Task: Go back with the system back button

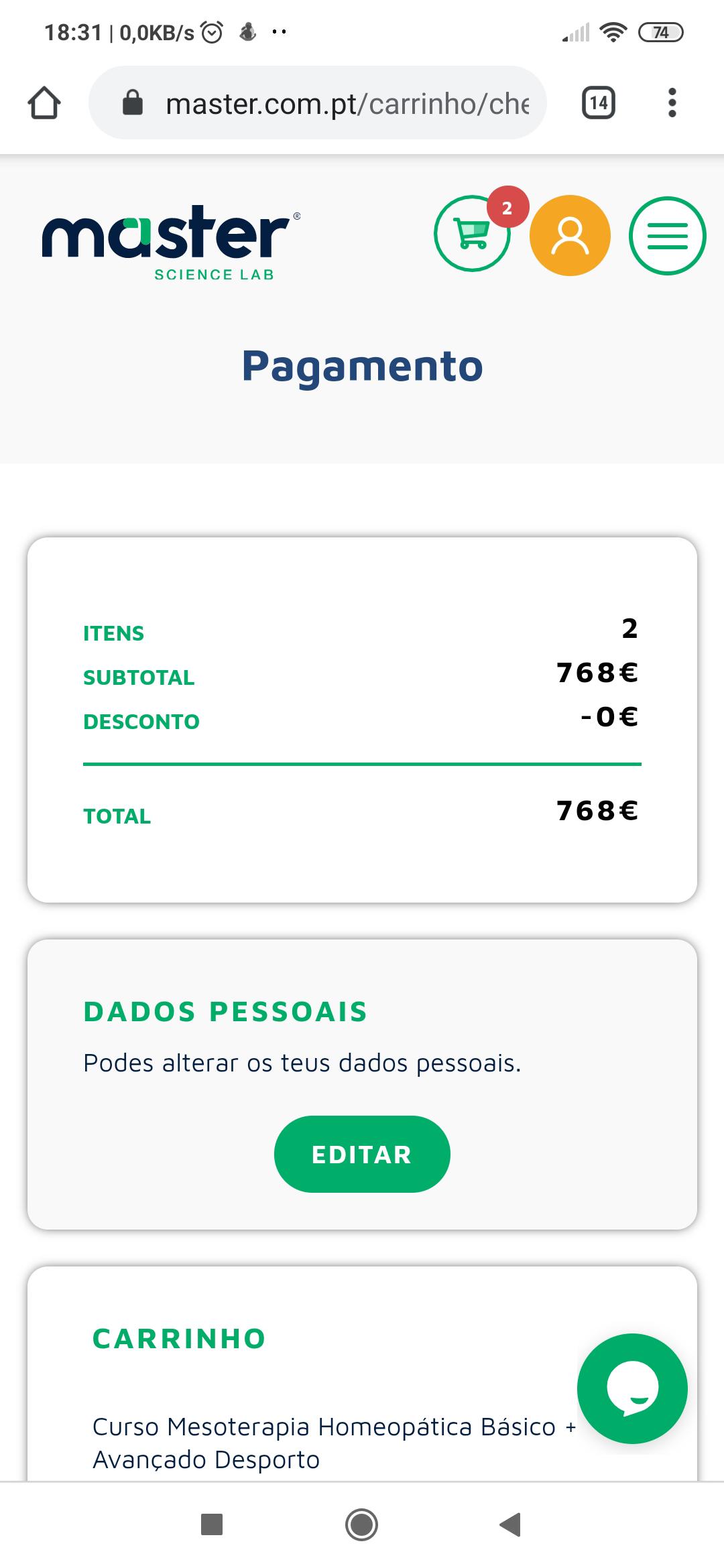Action: (510, 1524)
